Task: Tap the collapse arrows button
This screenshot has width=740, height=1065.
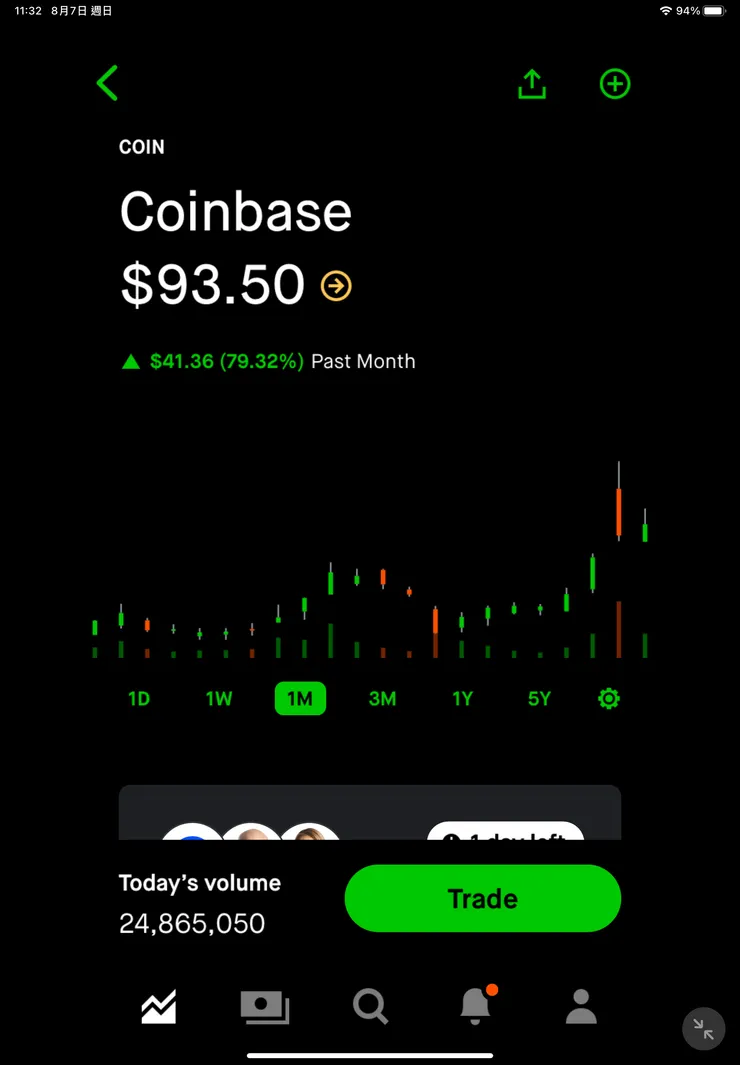Action: point(703,1028)
